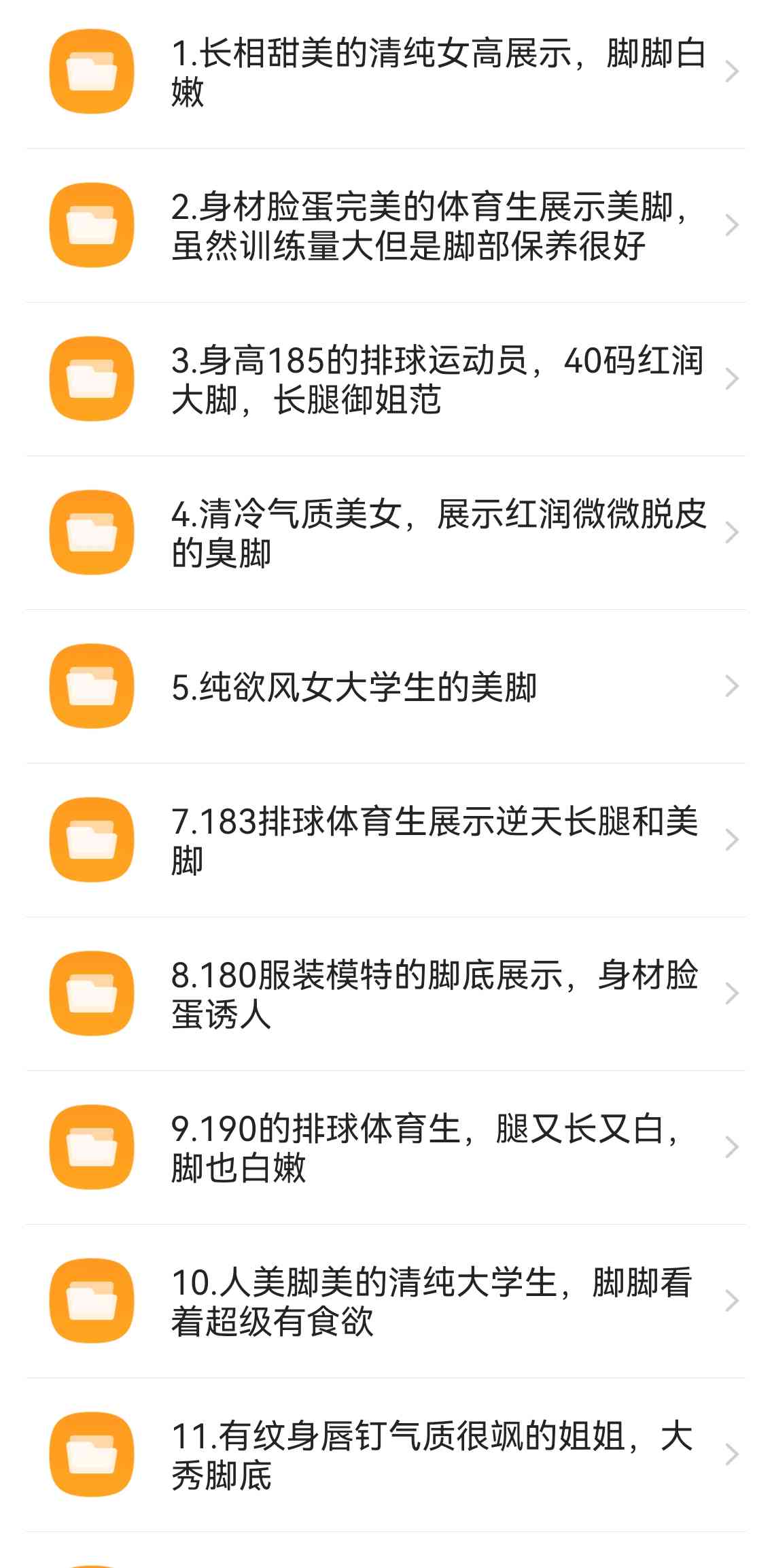Open the folder icon beside 清冷气质美女

(92, 533)
